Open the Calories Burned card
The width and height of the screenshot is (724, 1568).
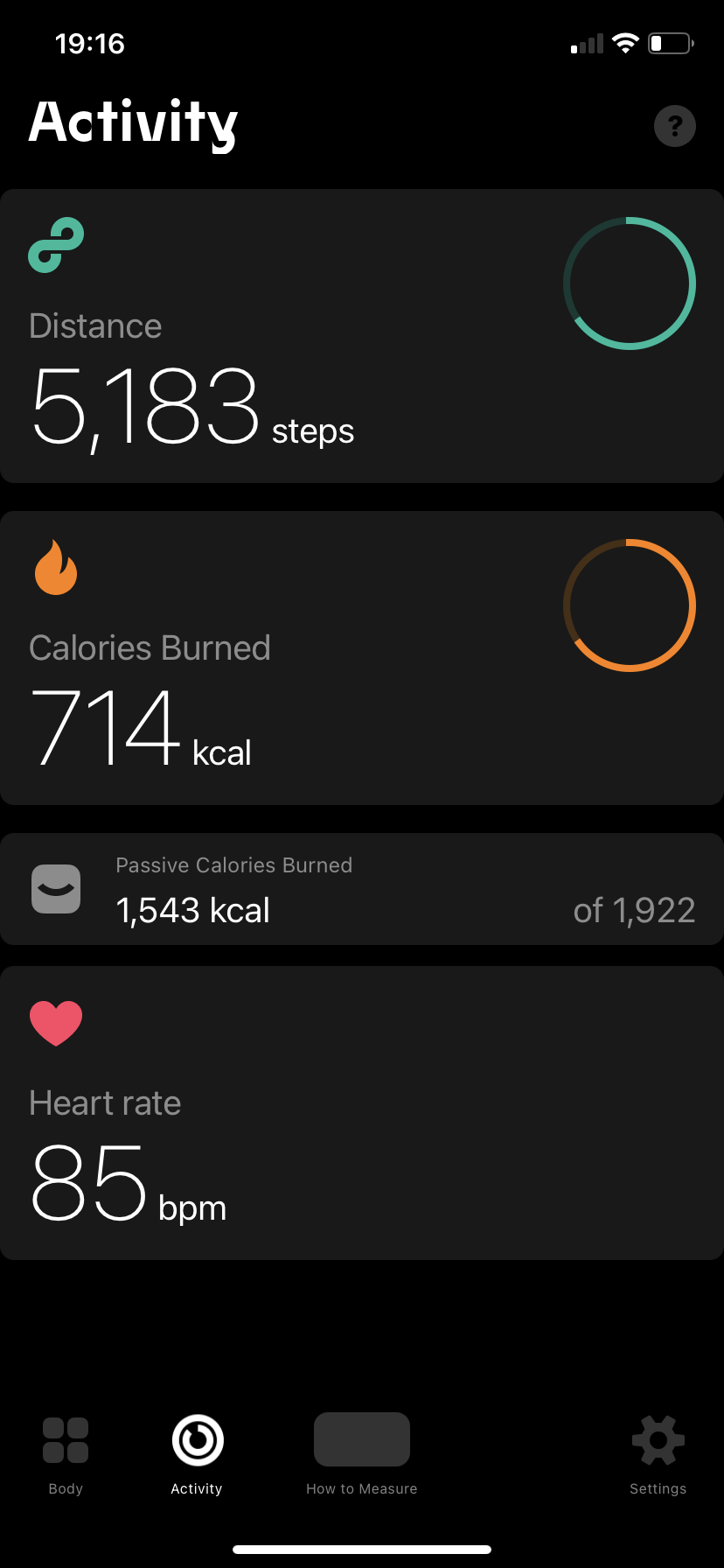point(362,658)
